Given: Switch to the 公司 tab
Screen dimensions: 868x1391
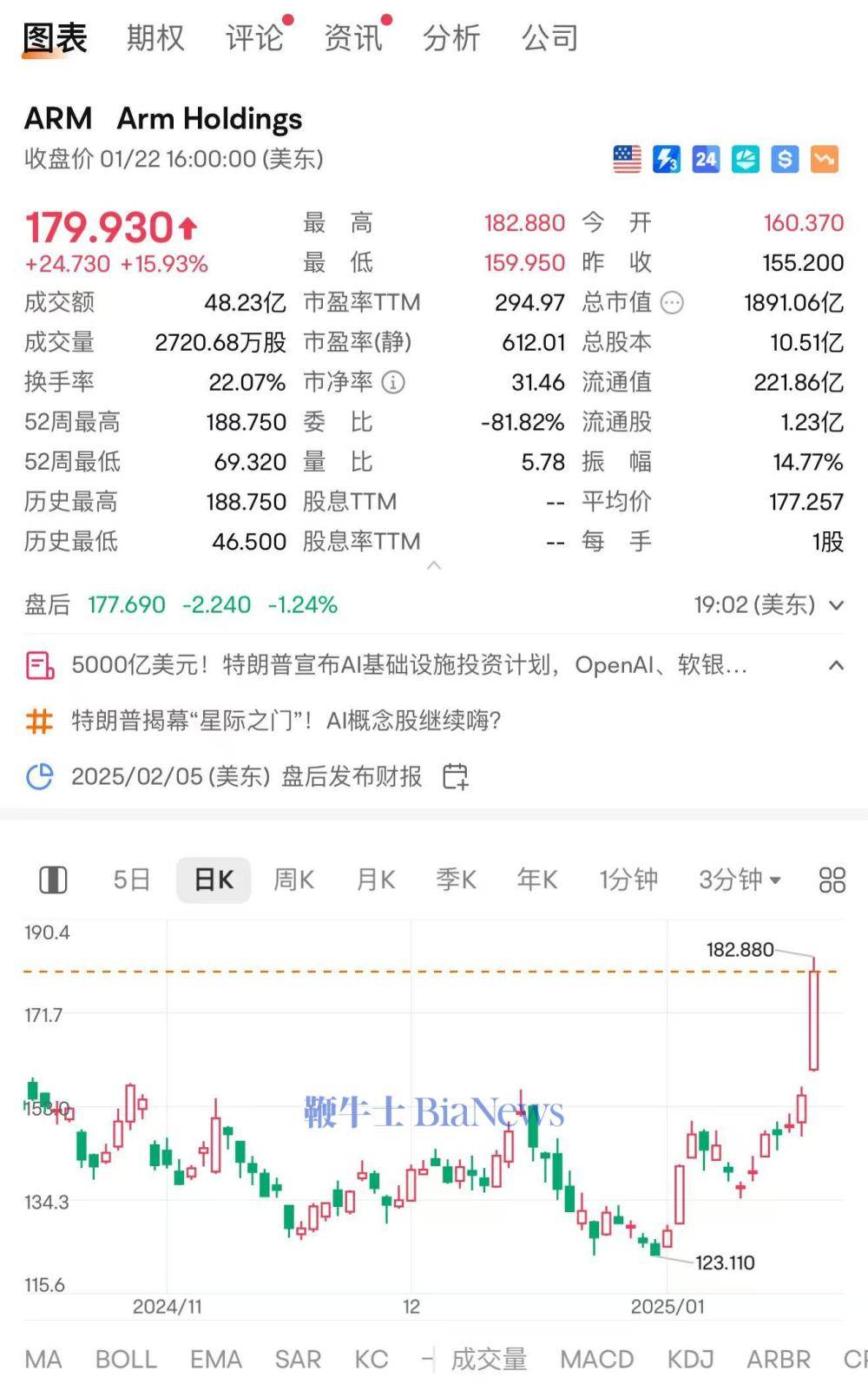Looking at the screenshot, I should coord(549,38).
